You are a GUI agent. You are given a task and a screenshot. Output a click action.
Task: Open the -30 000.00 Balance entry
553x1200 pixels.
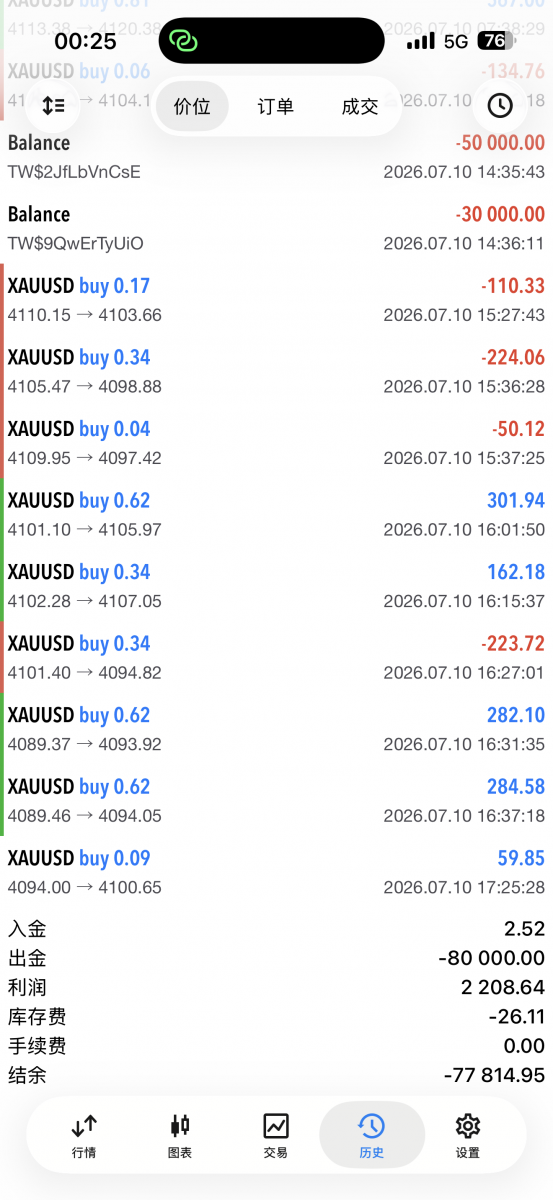click(276, 229)
